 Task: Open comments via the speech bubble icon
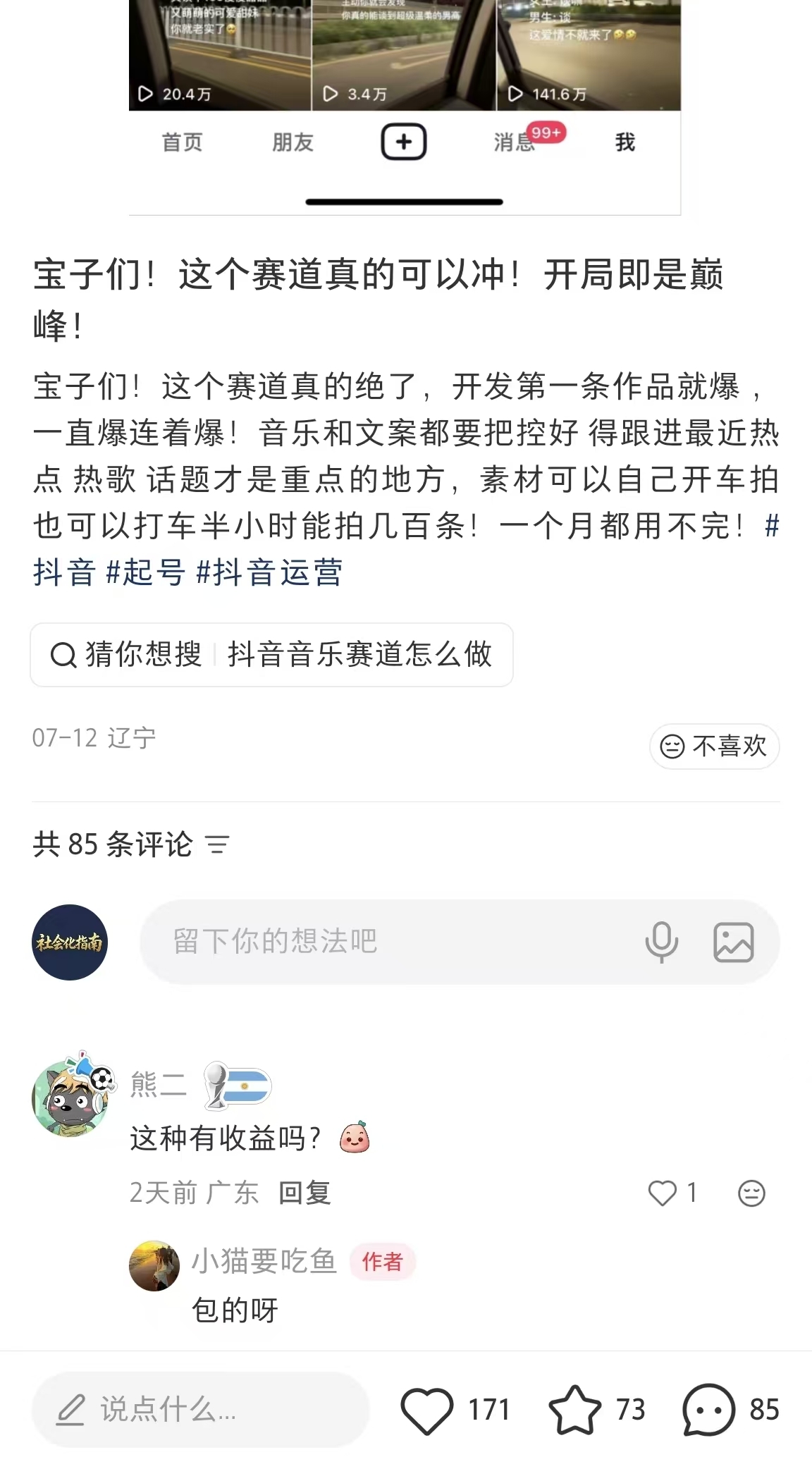coord(708,1410)
